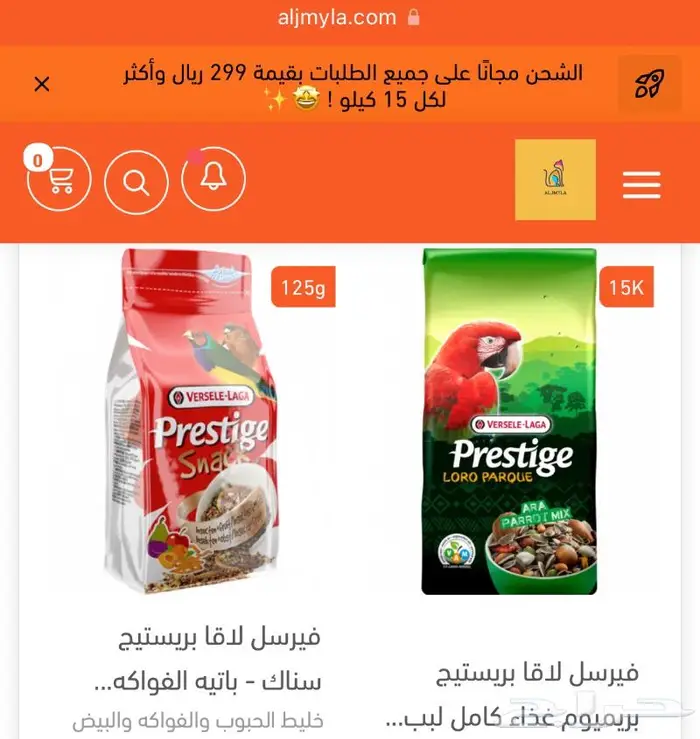The height and width of the screenshot is (739, 700).
Task: Open the hamburger menu
Action: tap(641, 184)
